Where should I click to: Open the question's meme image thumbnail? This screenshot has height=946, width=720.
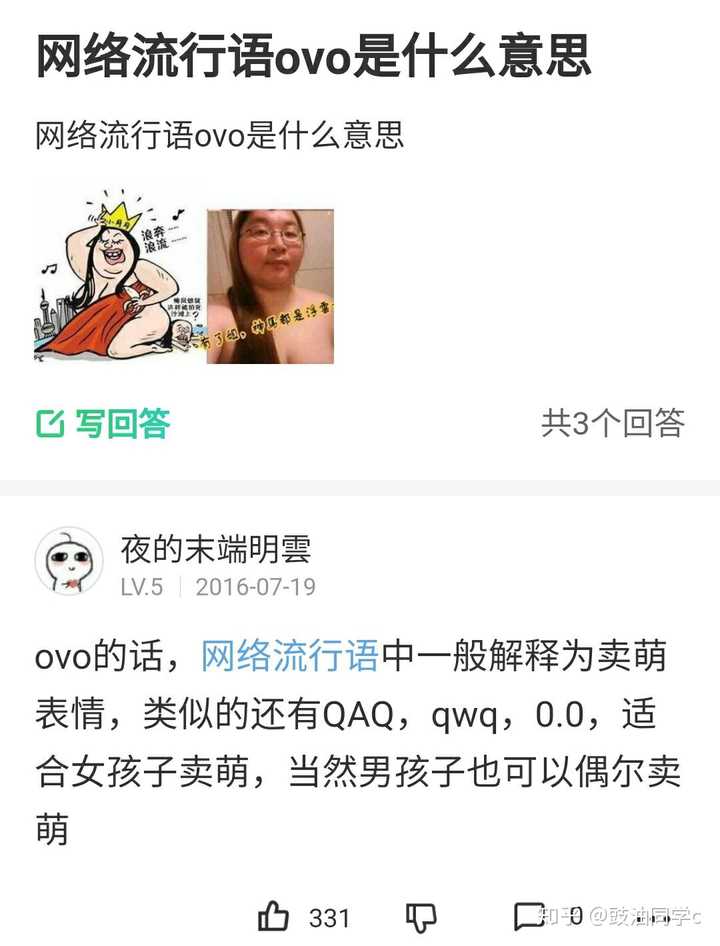point(185,278)
